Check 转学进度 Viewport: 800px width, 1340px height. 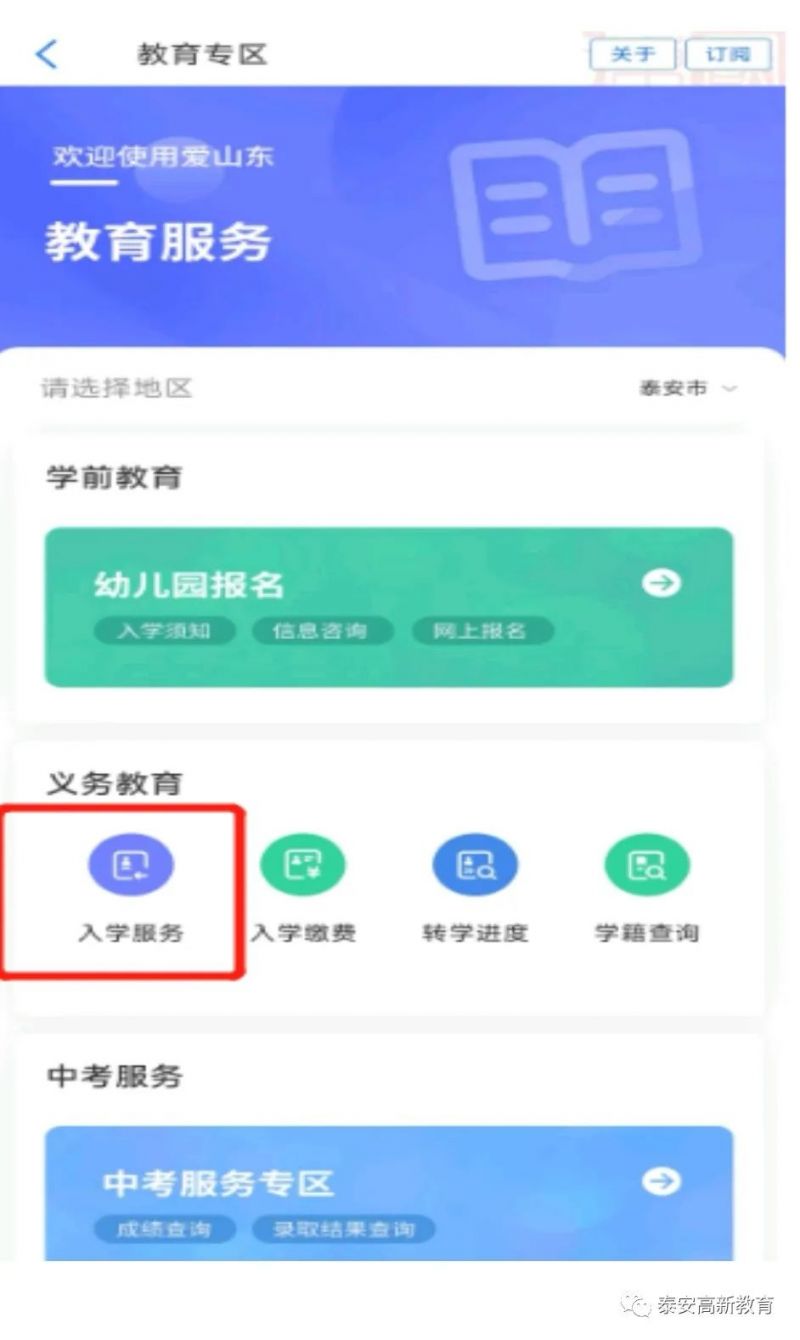475,890
